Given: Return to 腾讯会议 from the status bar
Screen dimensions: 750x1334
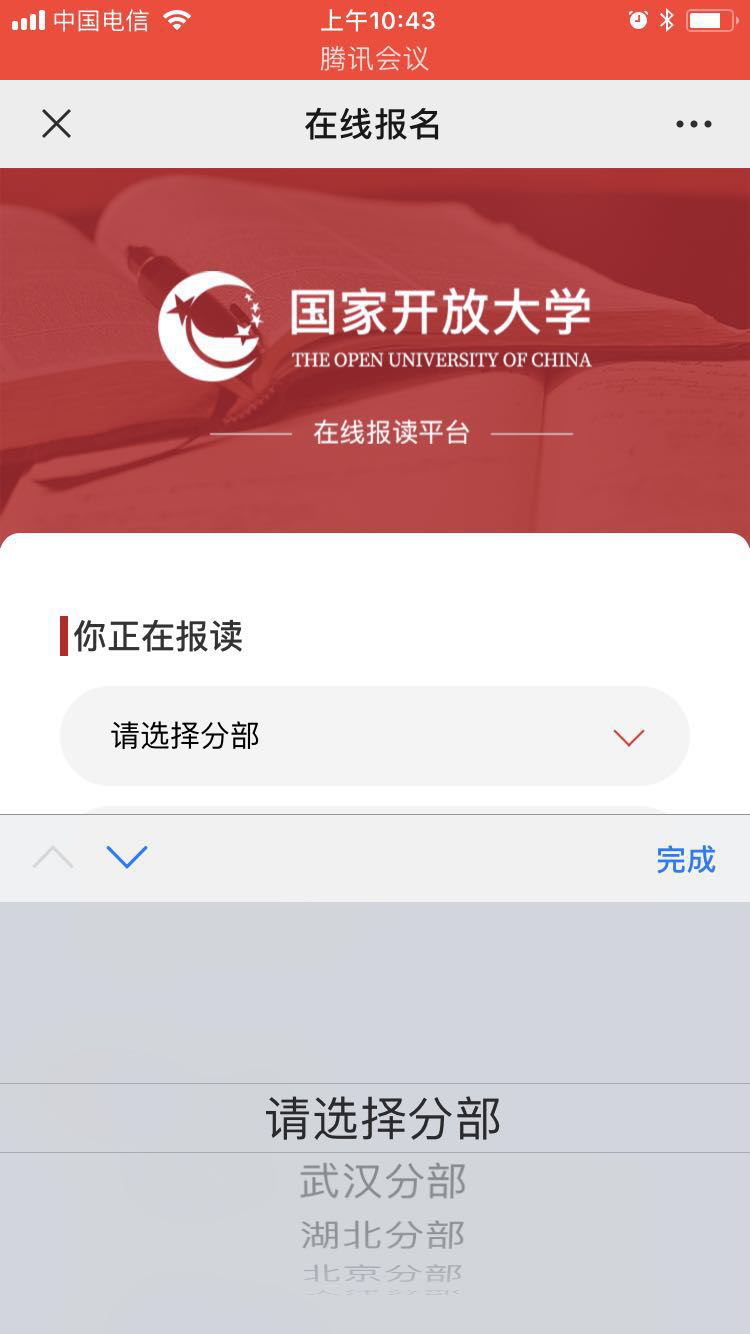Looking at the screenshot, I should pos(374,59).
